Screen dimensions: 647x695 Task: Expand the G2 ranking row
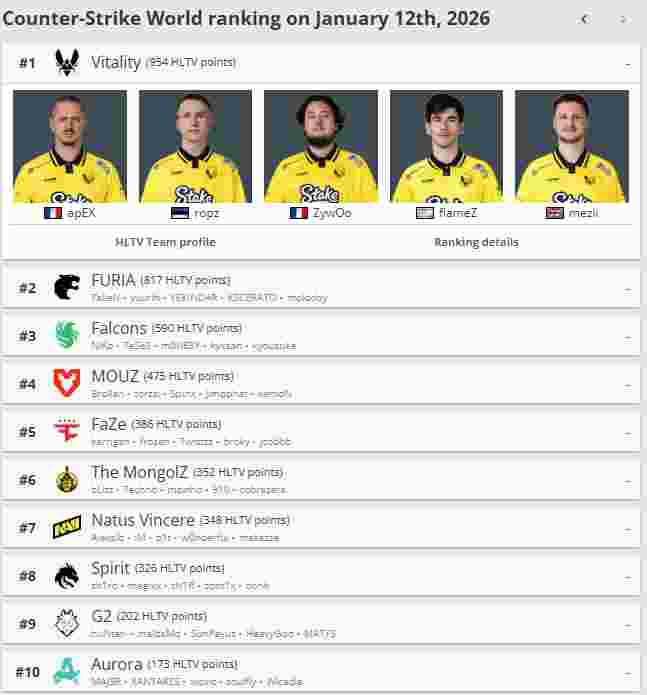[627, 624]
